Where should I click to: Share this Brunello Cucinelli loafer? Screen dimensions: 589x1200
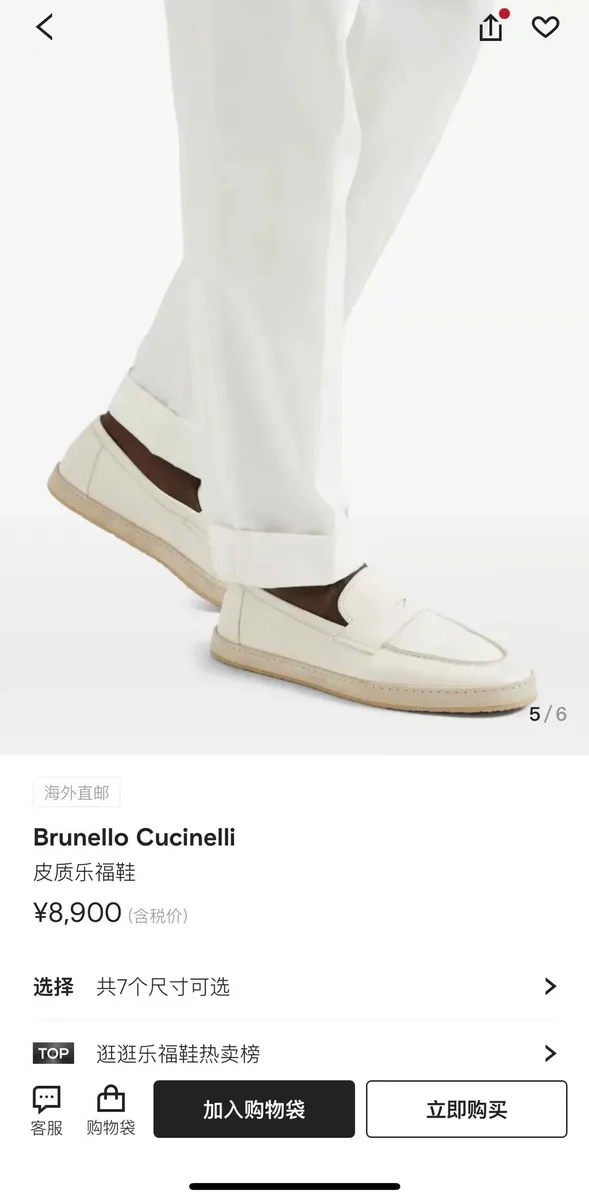tap(491, 27)
